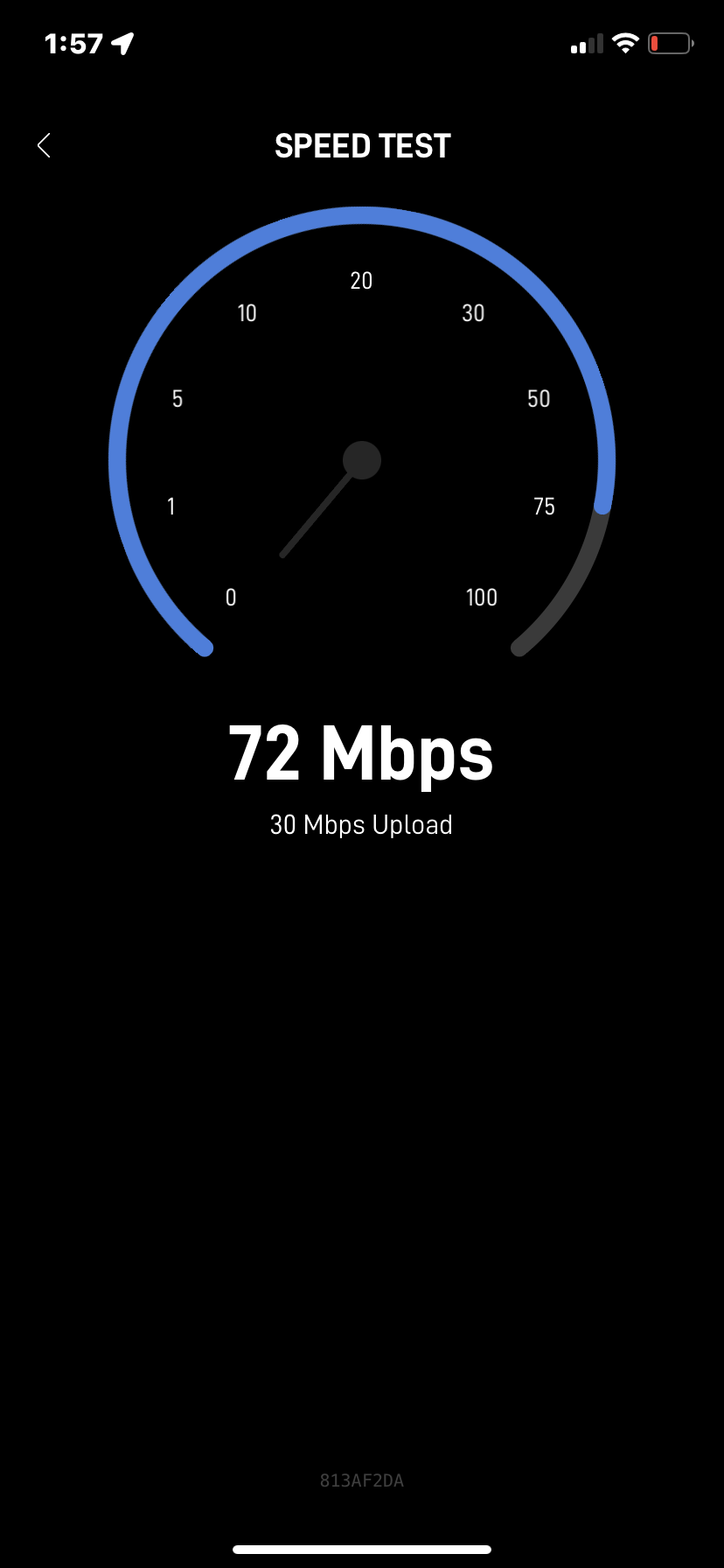Screen dimensions: 724x1568
Task: Go back from the Speed Test screen
Action: click(x=45, y=145)
